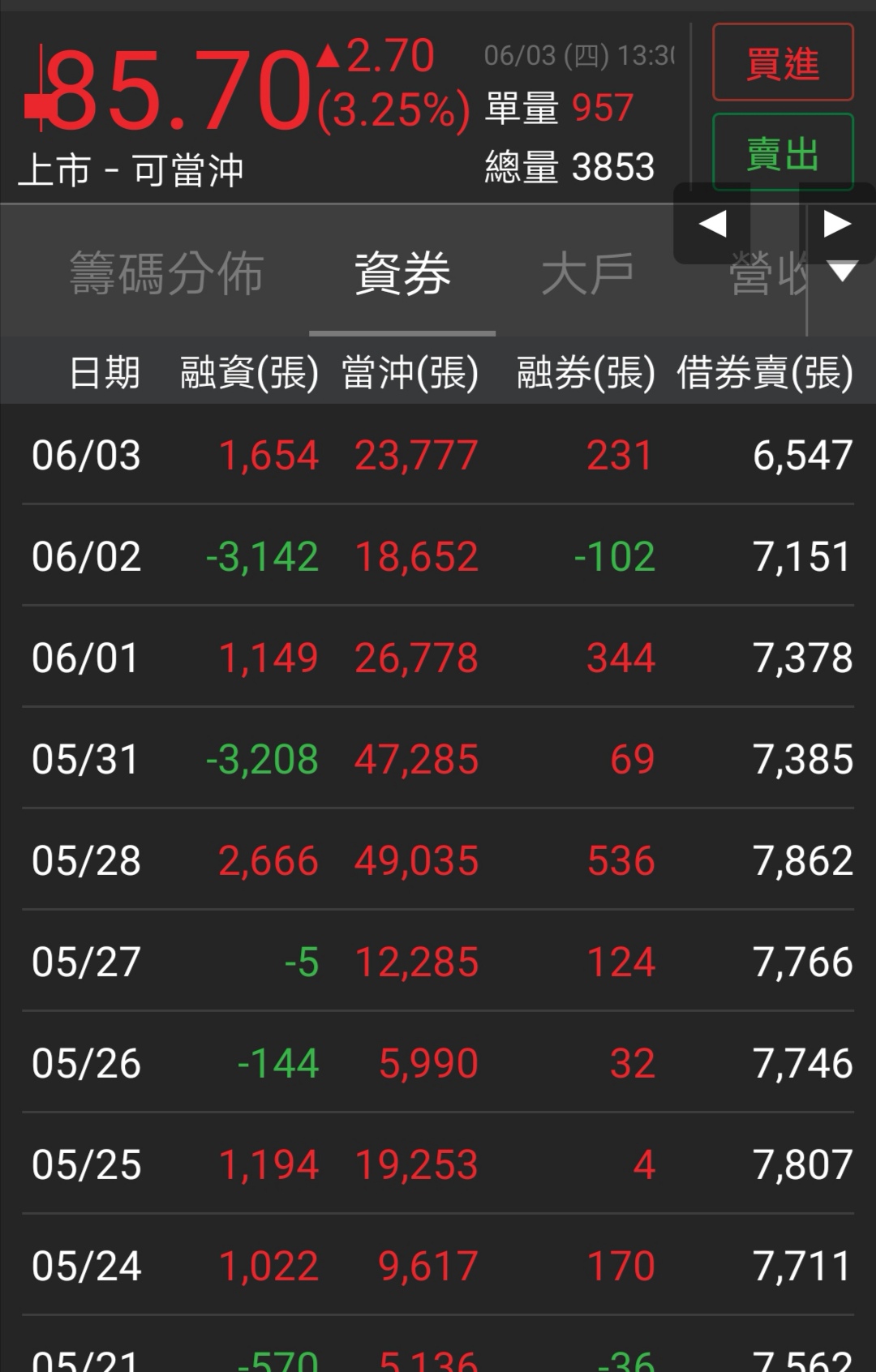The height and width of the screenshot is (1372, 876).
Task: Switch to the 籌碼分佈 tab
Action: click(166, 273)
